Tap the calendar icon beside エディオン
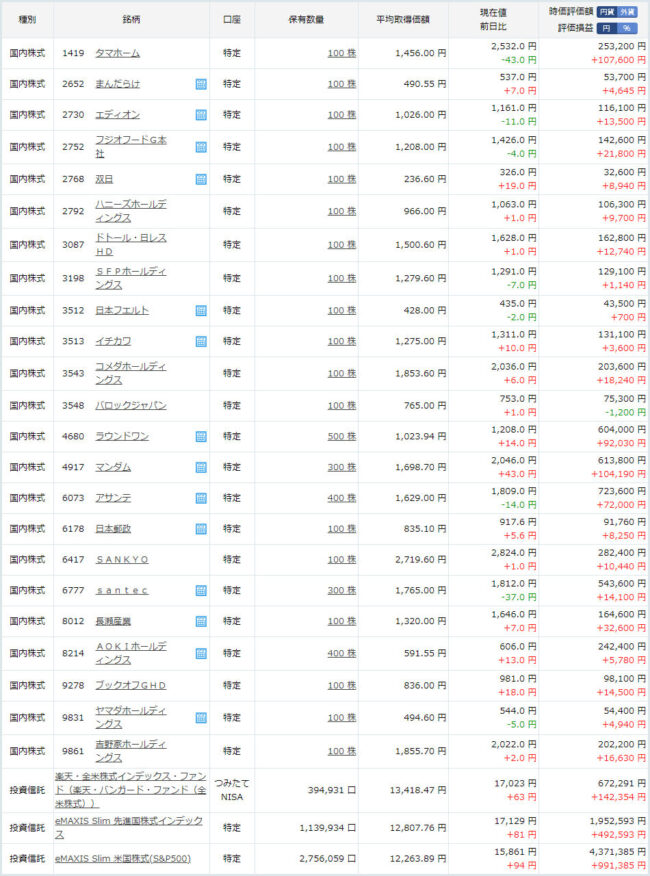The width and height of the screenshot is (650, 876). (201, 115)
